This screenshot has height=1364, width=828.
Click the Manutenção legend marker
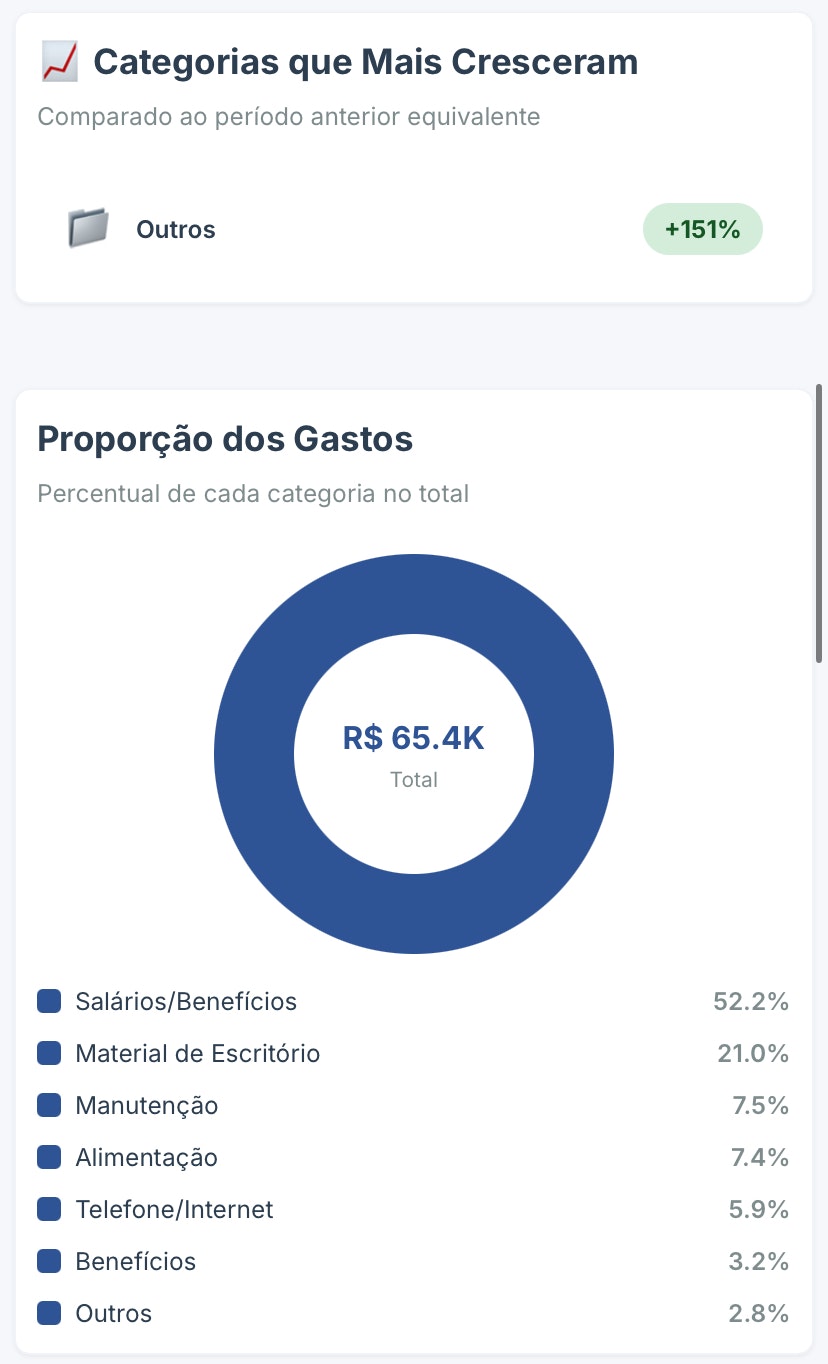coord(48,1104)
